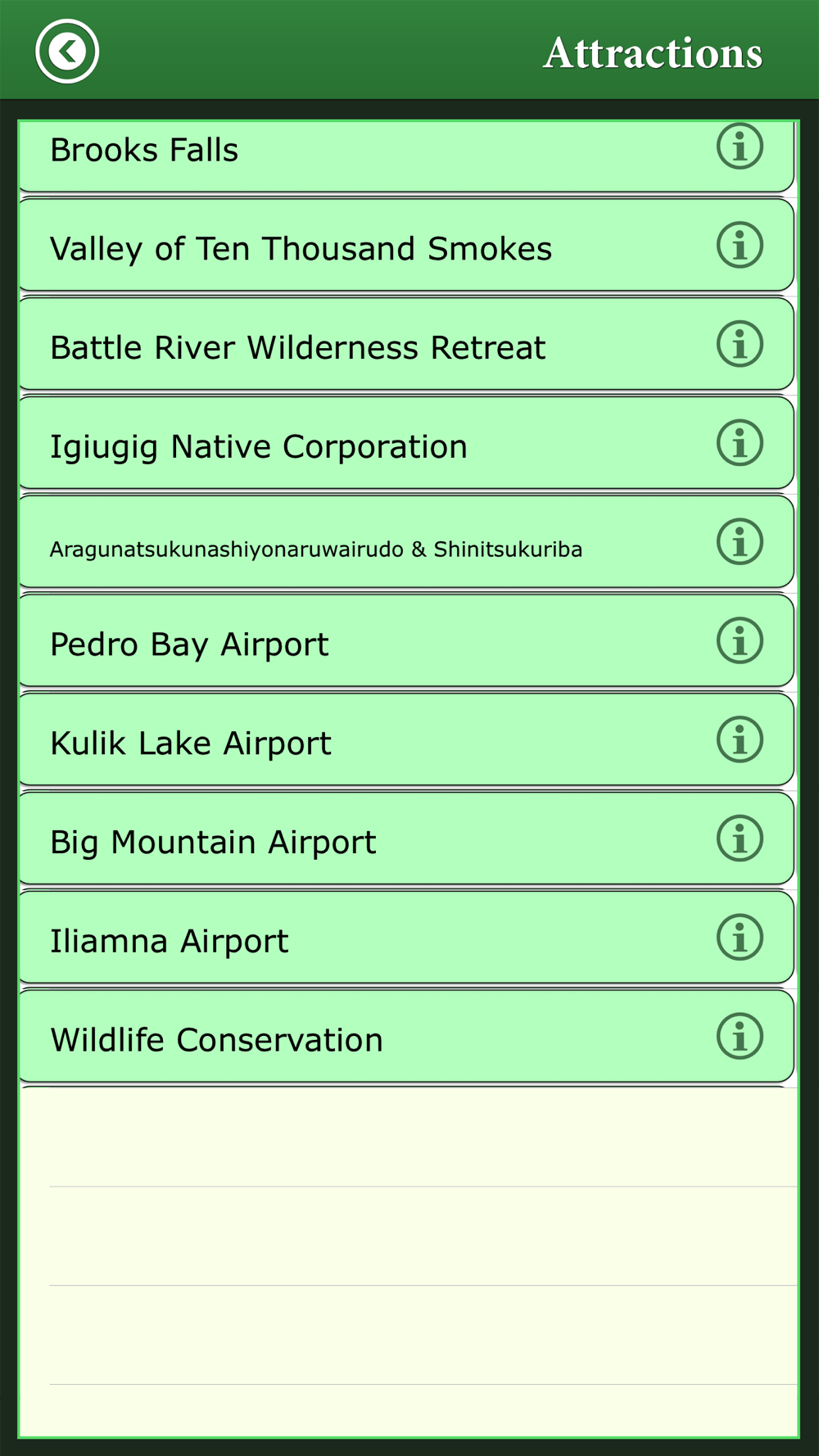The width and height of the screenshot is (819, 1456).
Task: Show info for Valley of Ten Thousand Smokes
Action: 740,246
